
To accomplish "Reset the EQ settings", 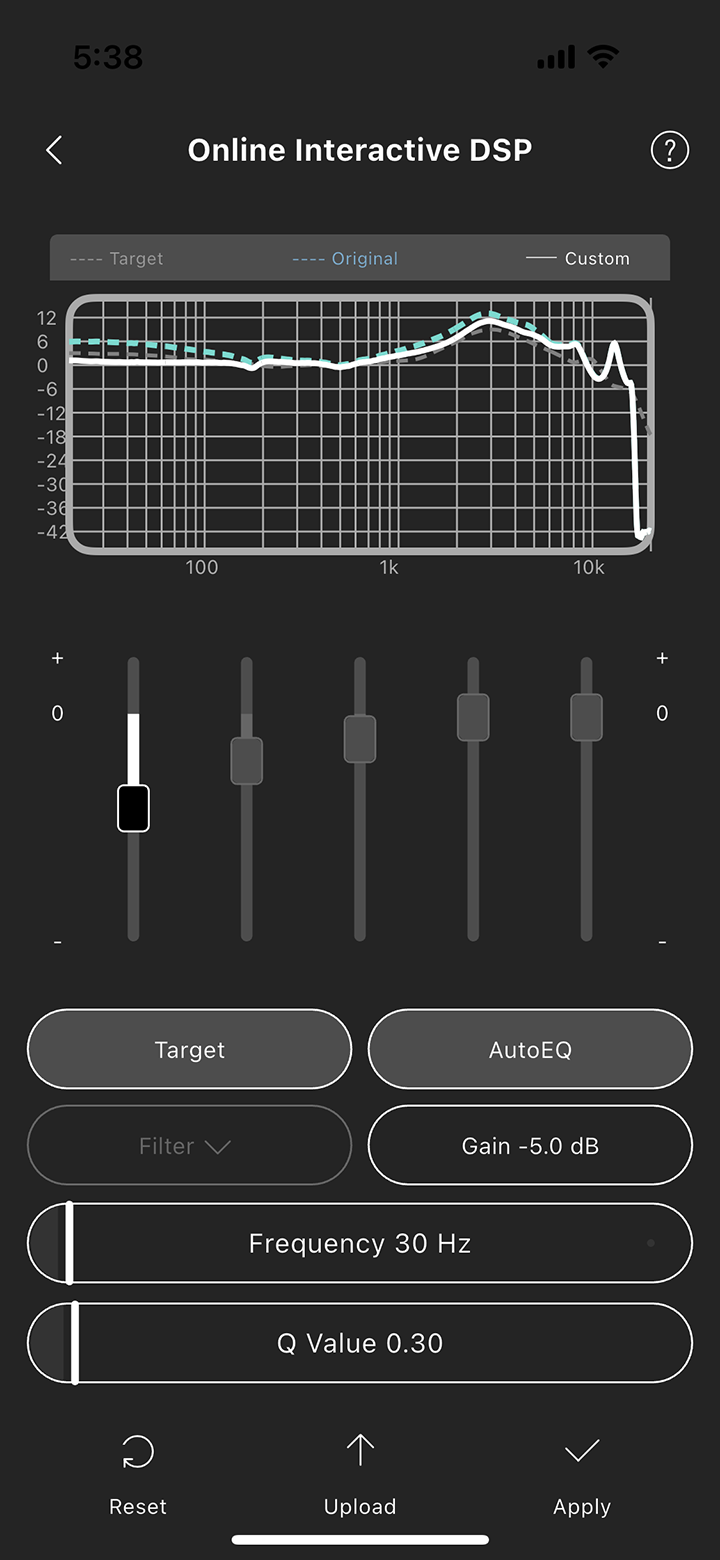I will [138, 1470].
